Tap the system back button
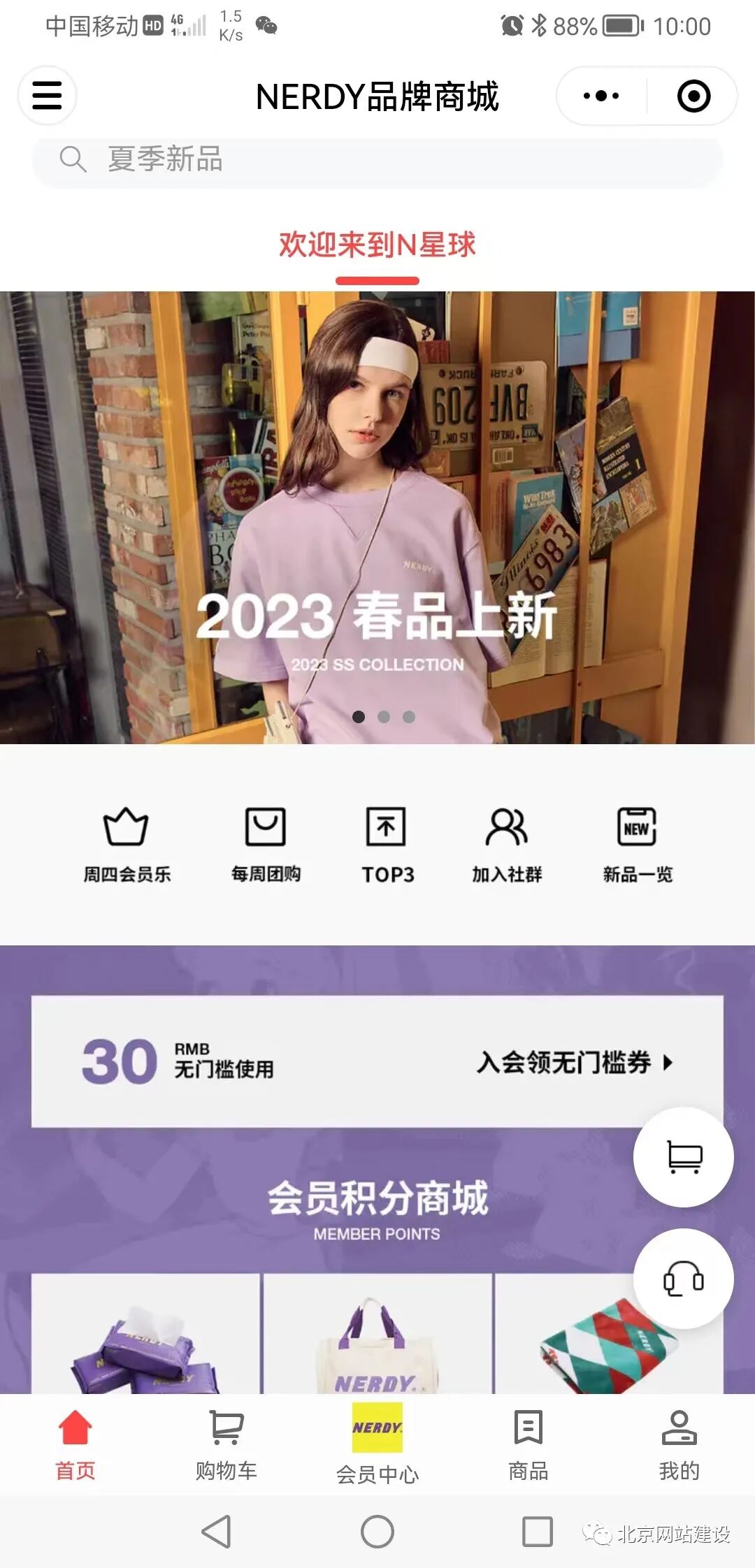This screenshot has width=755, height=1568. [x=216, y=1532]
